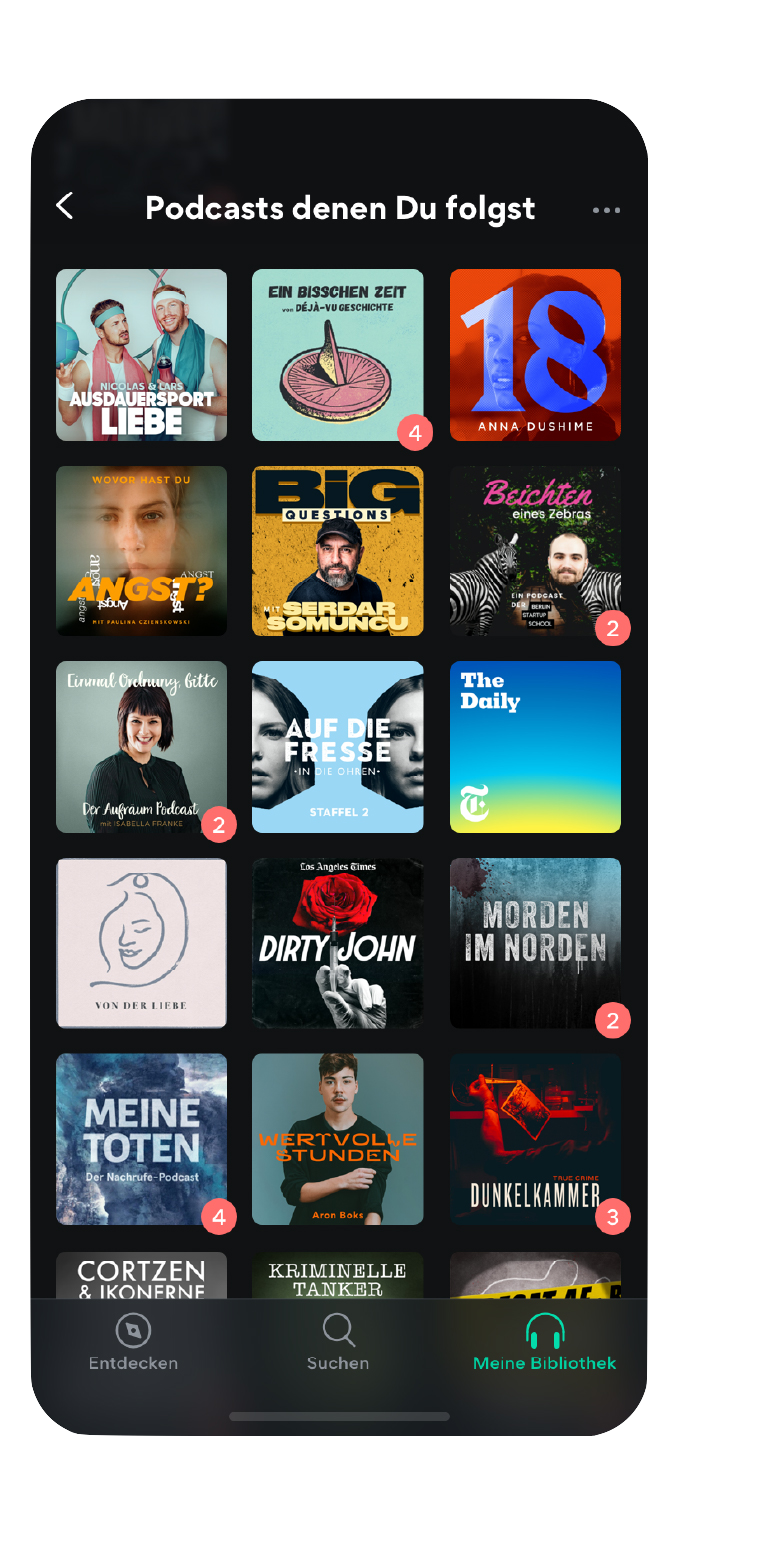
Task: Tap the Suchen magnifying glass icon
Action: click(338, 1331)
